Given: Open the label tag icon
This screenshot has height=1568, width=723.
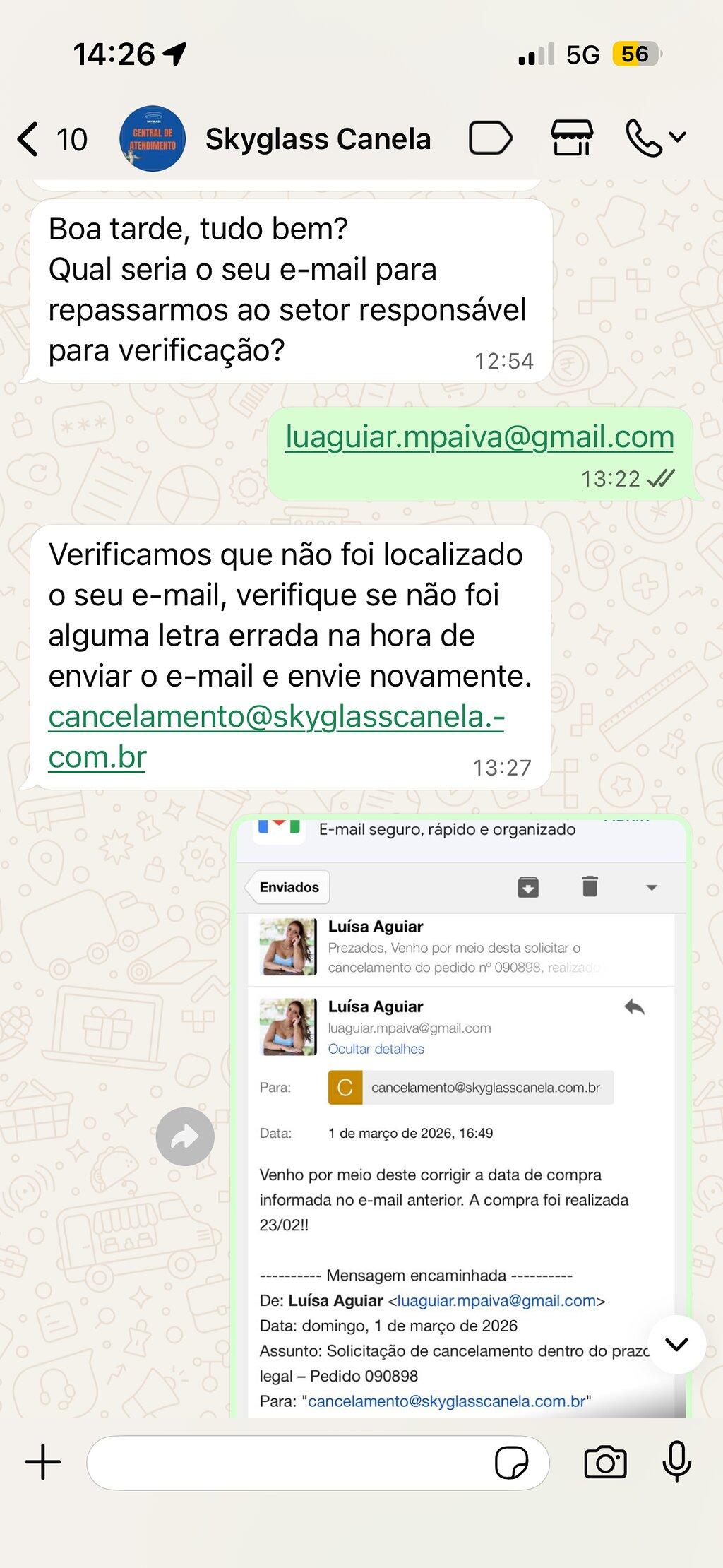Looking at the screenshot, I should coord(491,138).
